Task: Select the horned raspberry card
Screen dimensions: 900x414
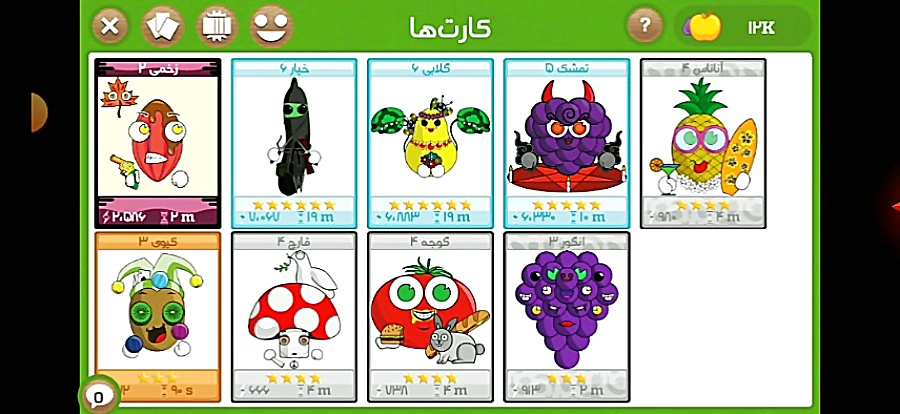Action: point(567,142)
